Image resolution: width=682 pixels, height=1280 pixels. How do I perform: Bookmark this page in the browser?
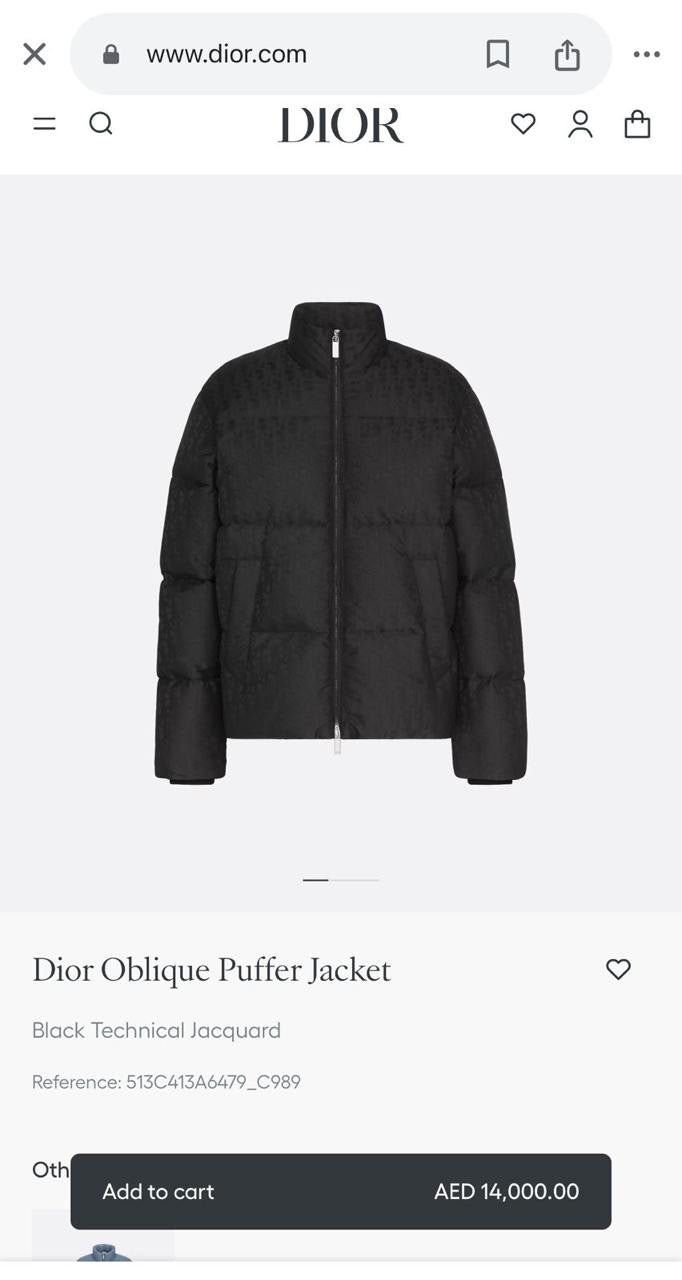click(x=497, y=54)
